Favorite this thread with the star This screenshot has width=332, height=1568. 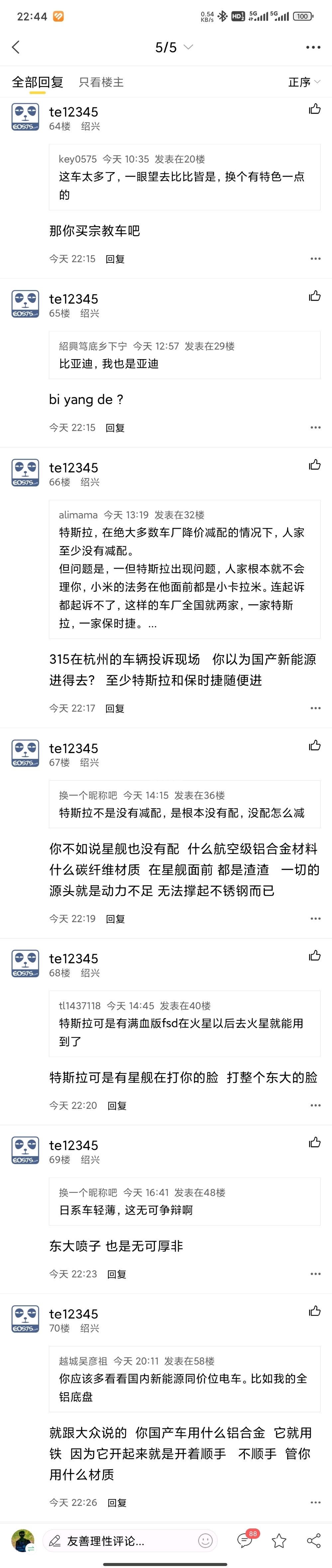279,1541
